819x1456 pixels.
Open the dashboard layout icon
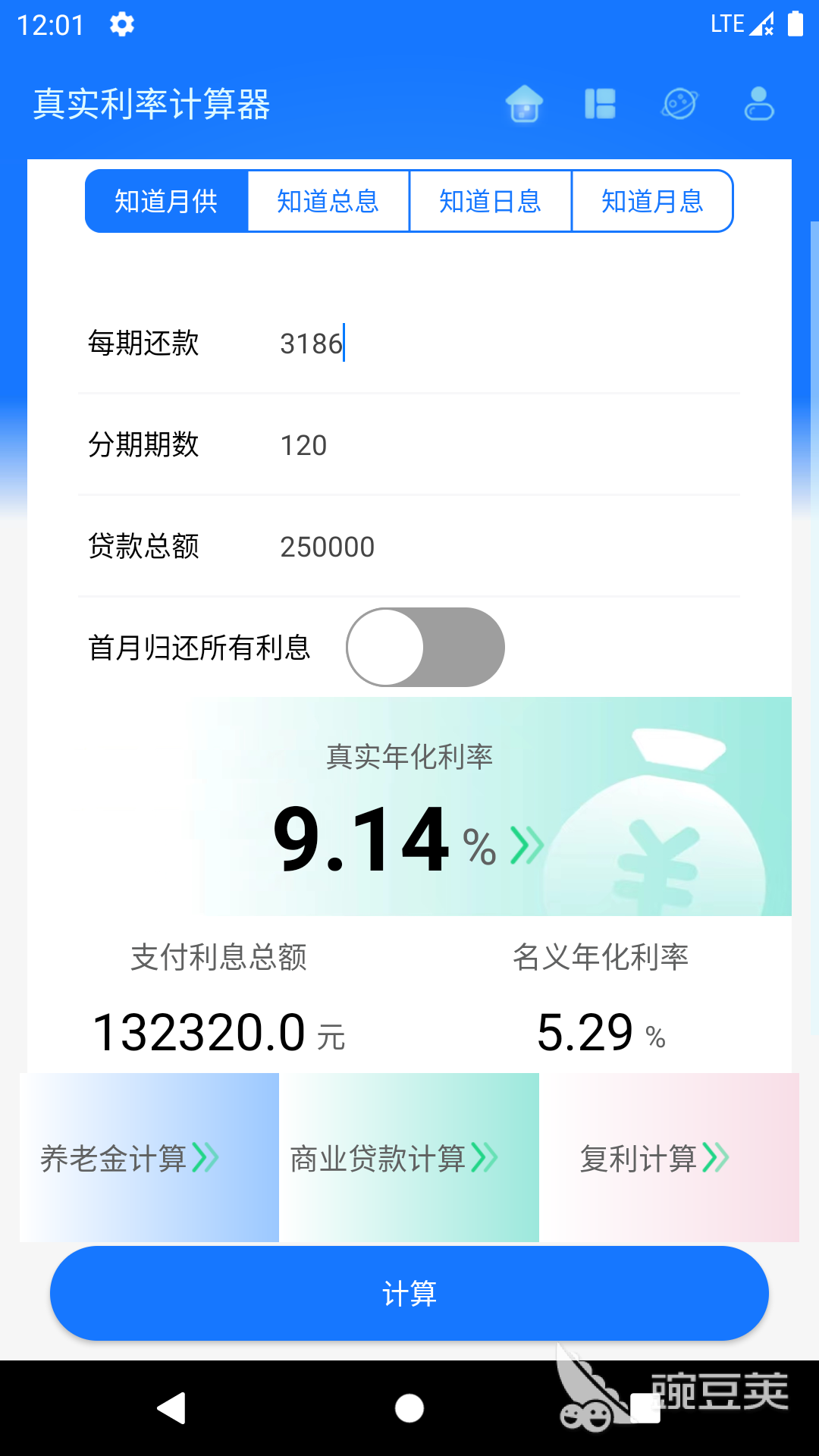pyautogui.click(x=600, y=105)
